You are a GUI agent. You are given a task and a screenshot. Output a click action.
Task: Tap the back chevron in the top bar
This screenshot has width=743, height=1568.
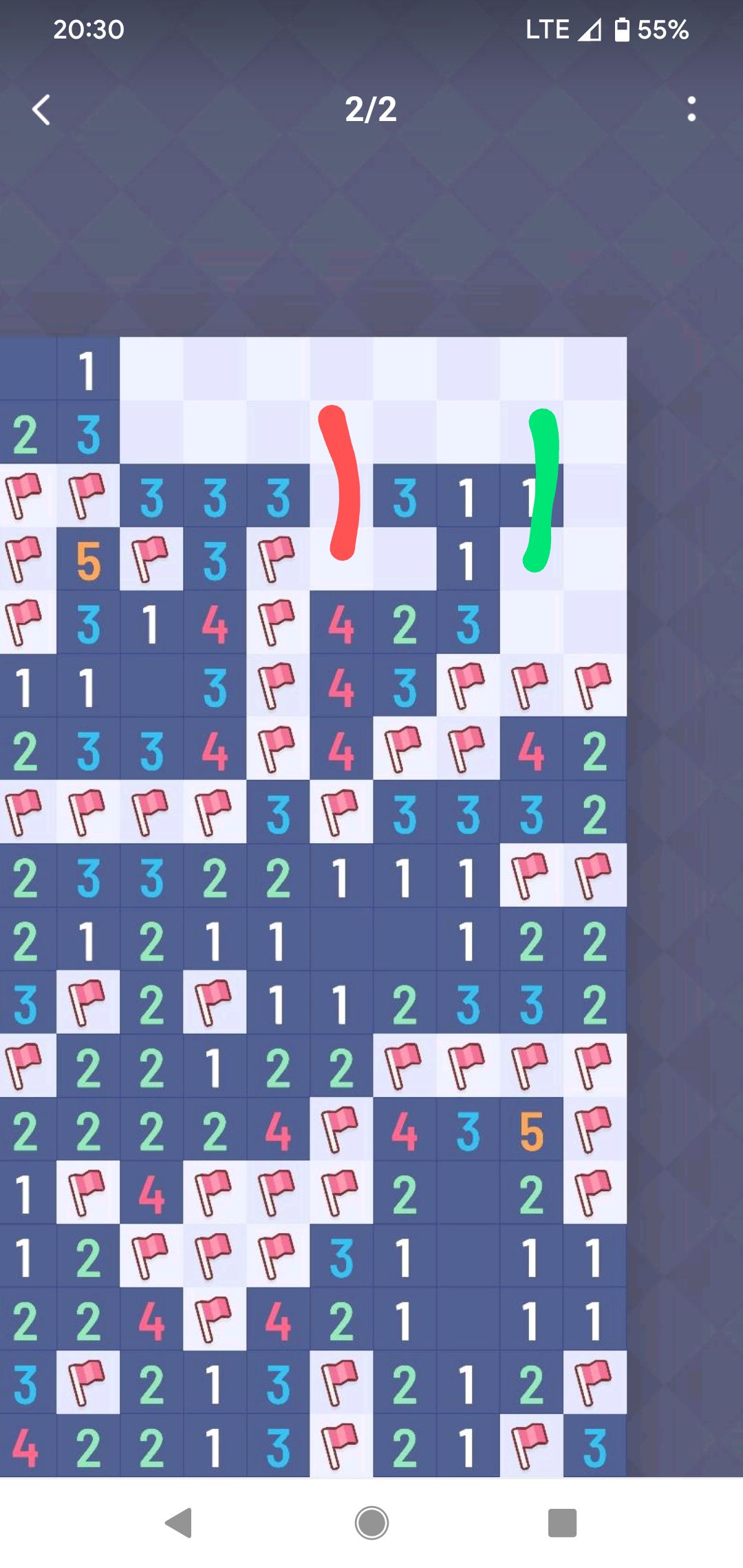[41, 111]
